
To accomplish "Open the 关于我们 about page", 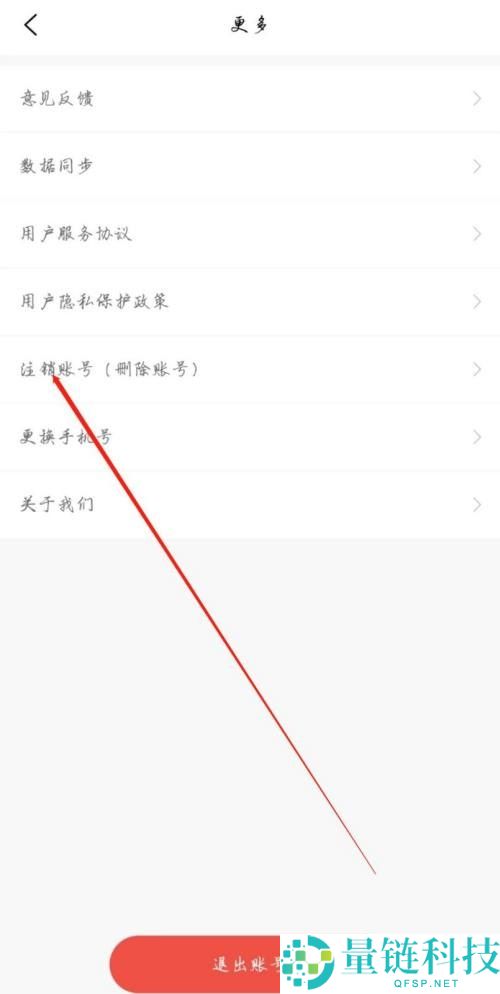I will coord(250,505).
